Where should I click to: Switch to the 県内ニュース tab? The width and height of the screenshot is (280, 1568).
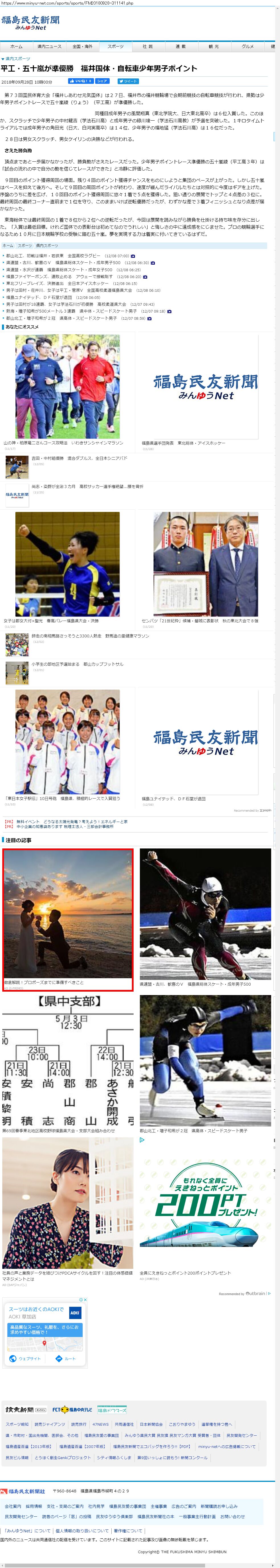[49, 46]
